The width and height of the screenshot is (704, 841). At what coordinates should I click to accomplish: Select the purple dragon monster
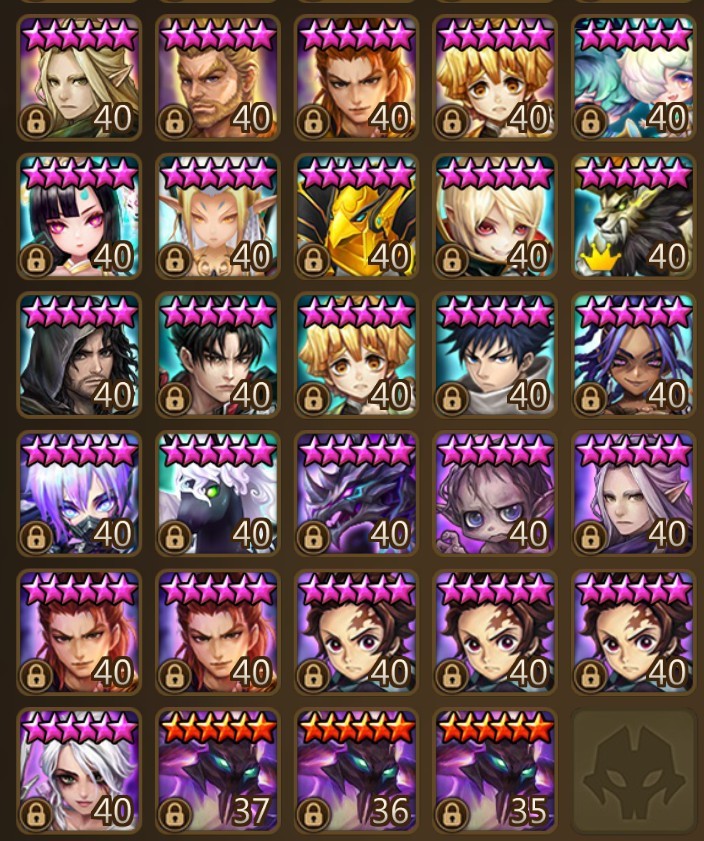pos(357,493)
